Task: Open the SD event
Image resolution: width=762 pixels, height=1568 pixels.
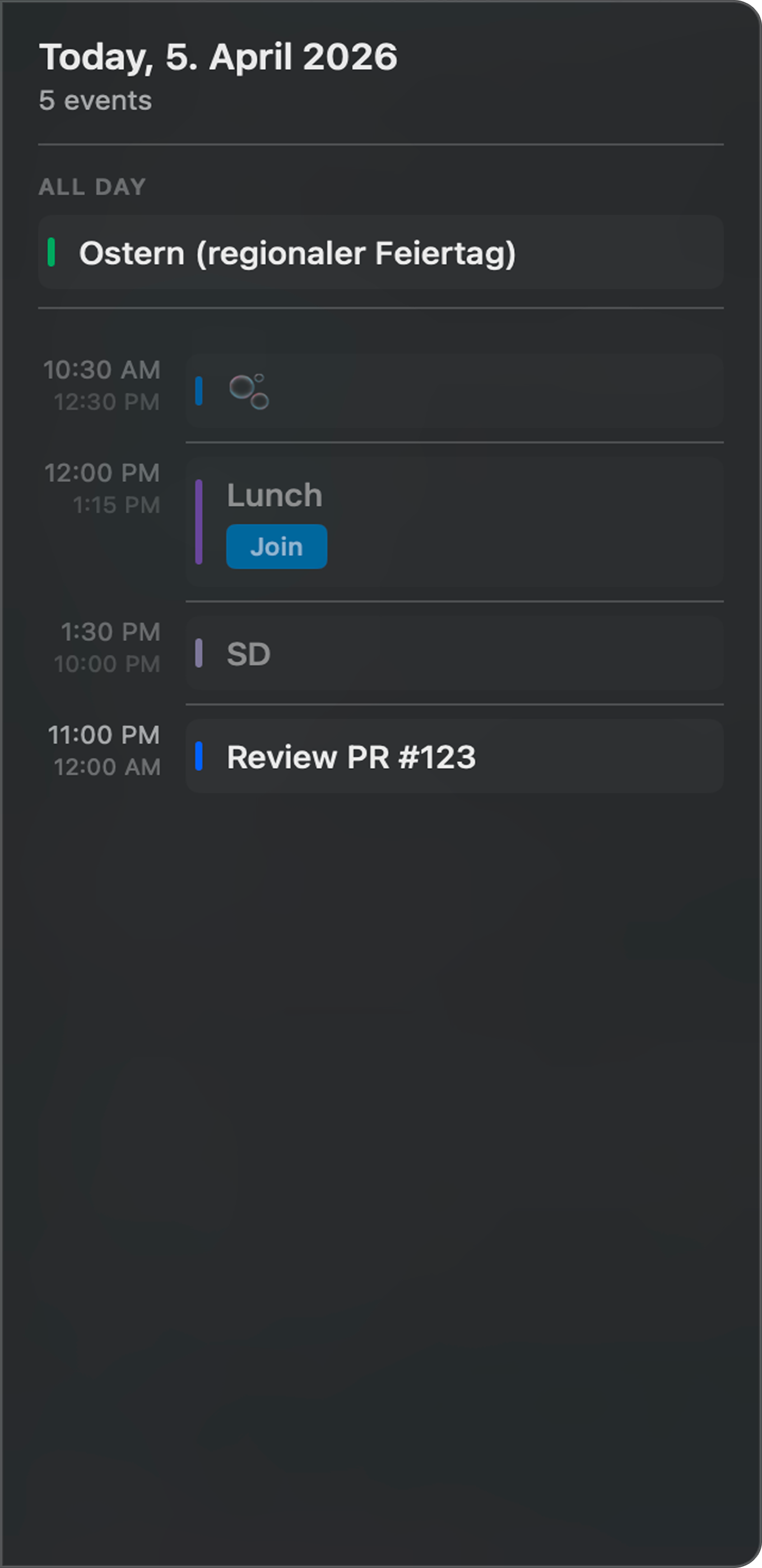Action: 453,654
